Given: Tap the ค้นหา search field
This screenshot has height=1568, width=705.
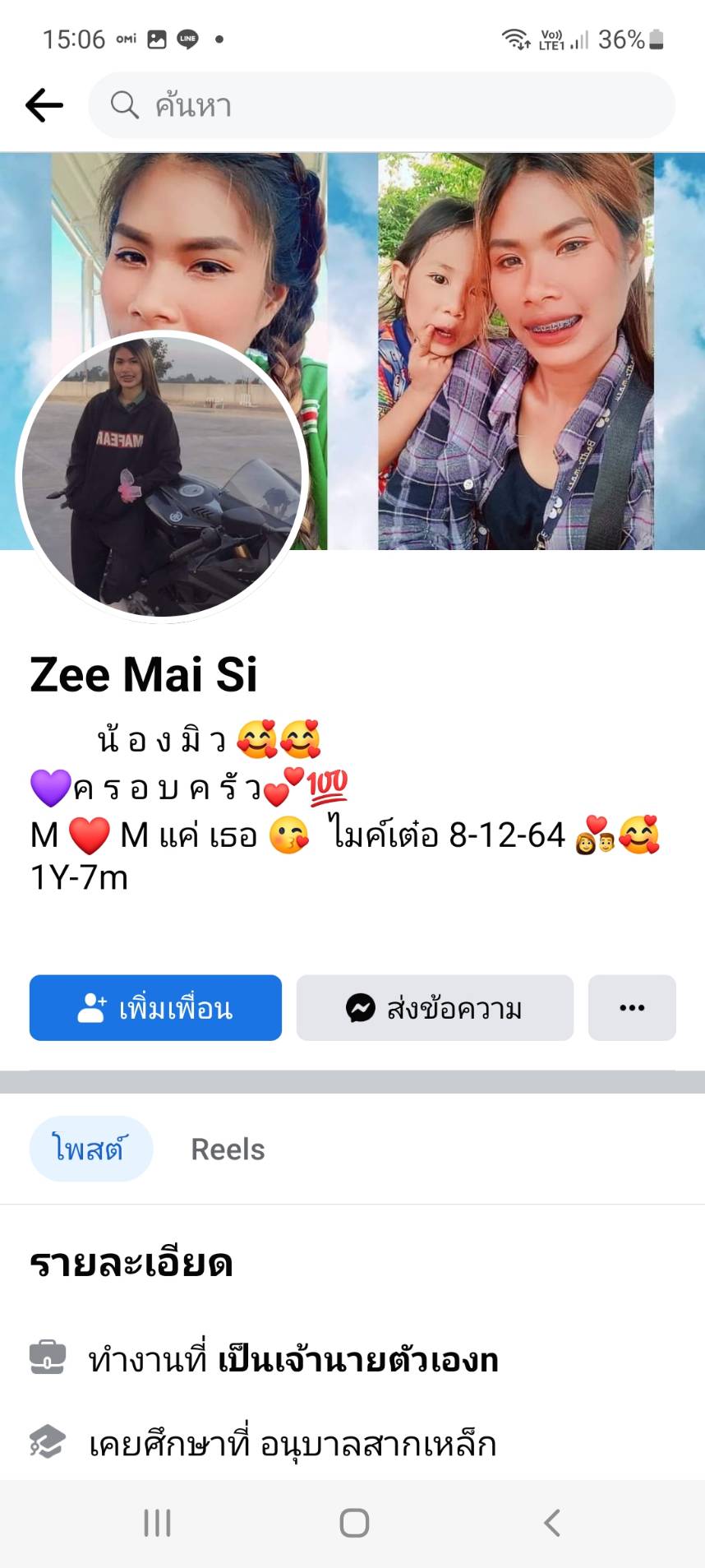Looking at the screenshot, I should (x=381, y=105).
